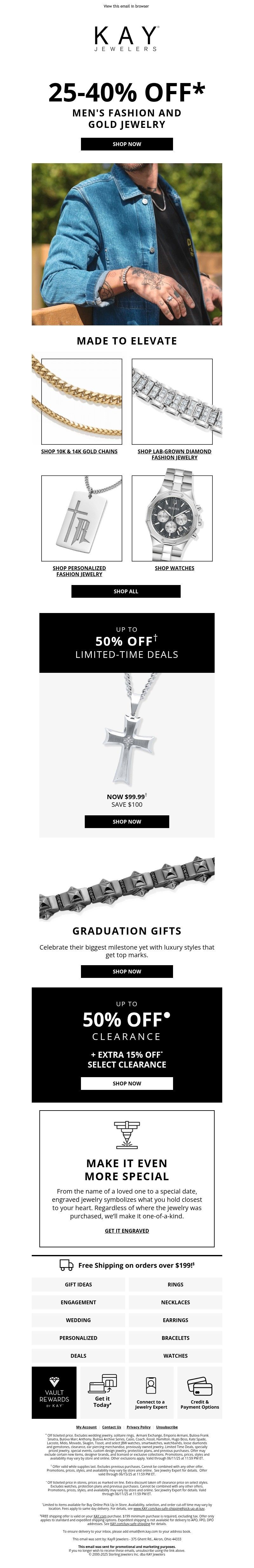Open Shop 10K & 14K Gold Chains link
The image size is (254, 1568).
click(79, 452)
